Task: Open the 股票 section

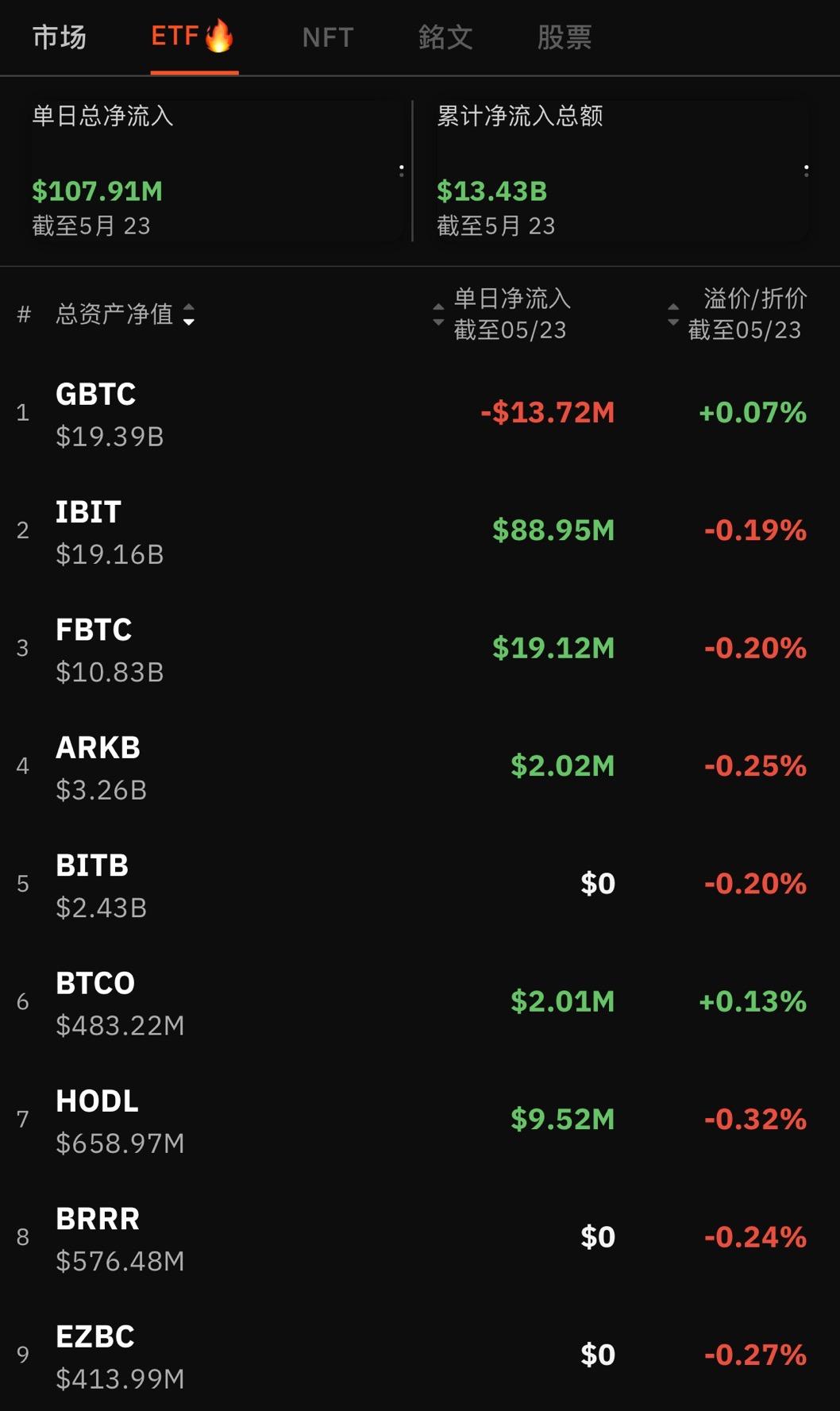Action: tap(565, 36)
